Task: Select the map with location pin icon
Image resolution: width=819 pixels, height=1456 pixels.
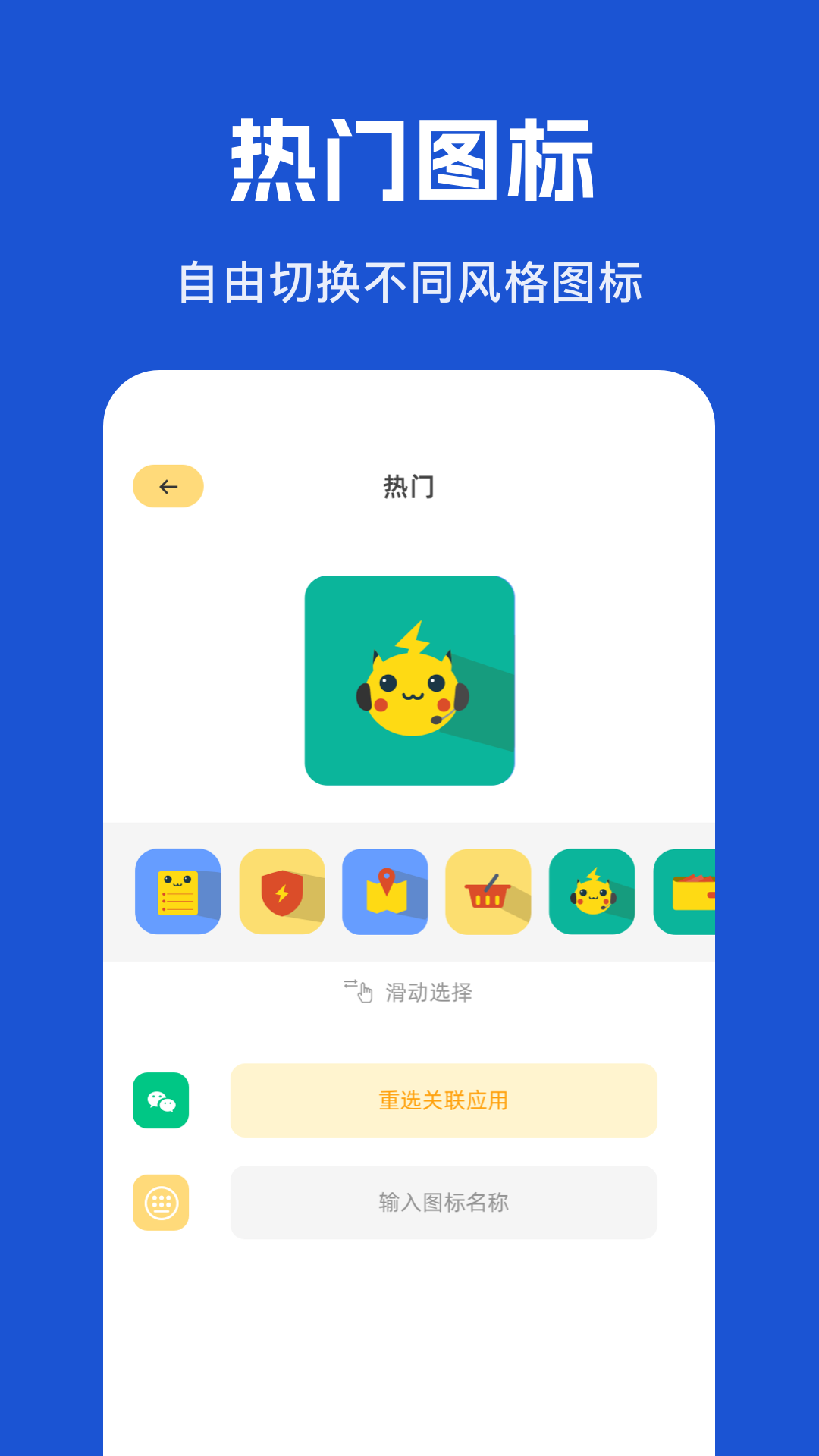Action: click(x=384, y=892)
